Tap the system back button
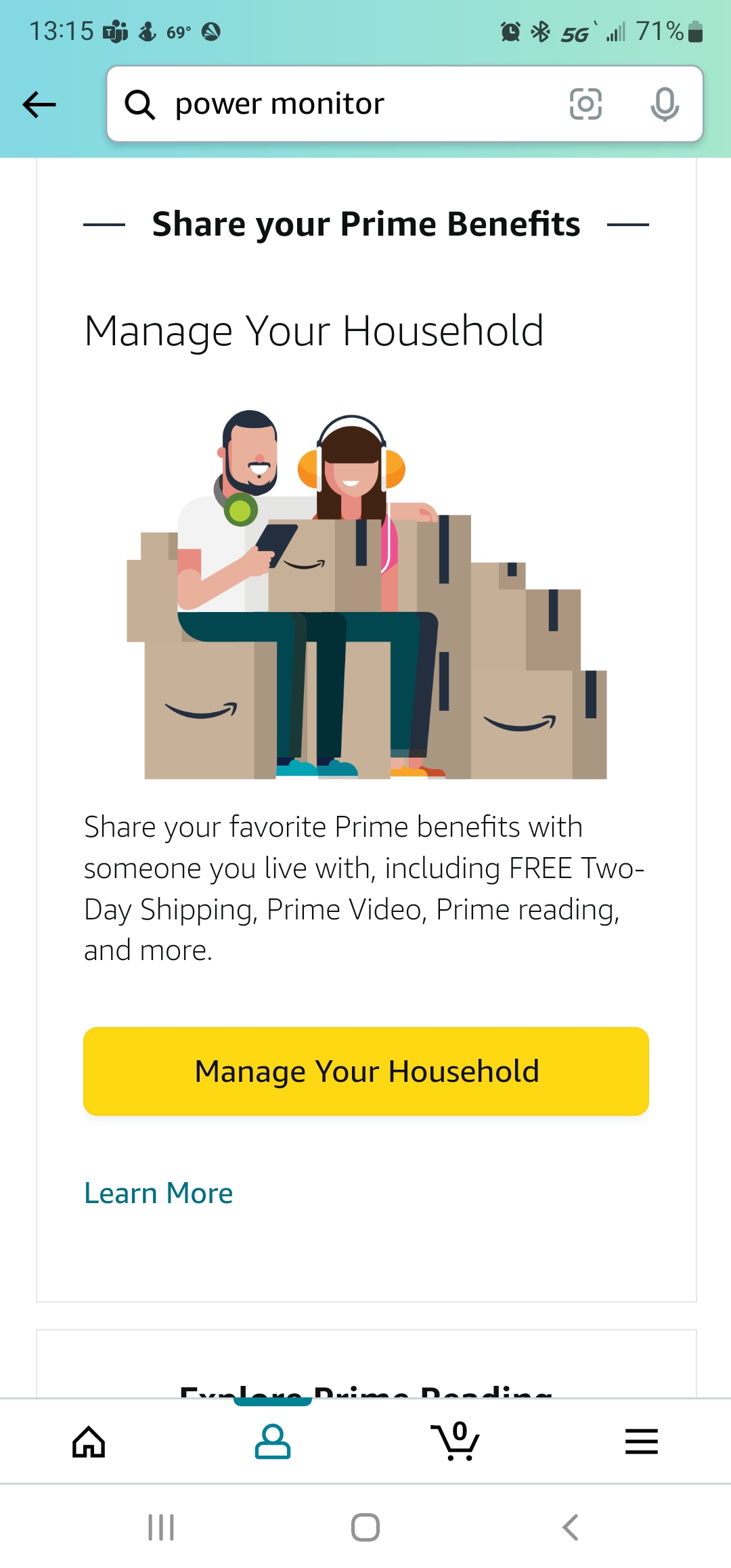Screen dimensions: 731x1568 571,1527
